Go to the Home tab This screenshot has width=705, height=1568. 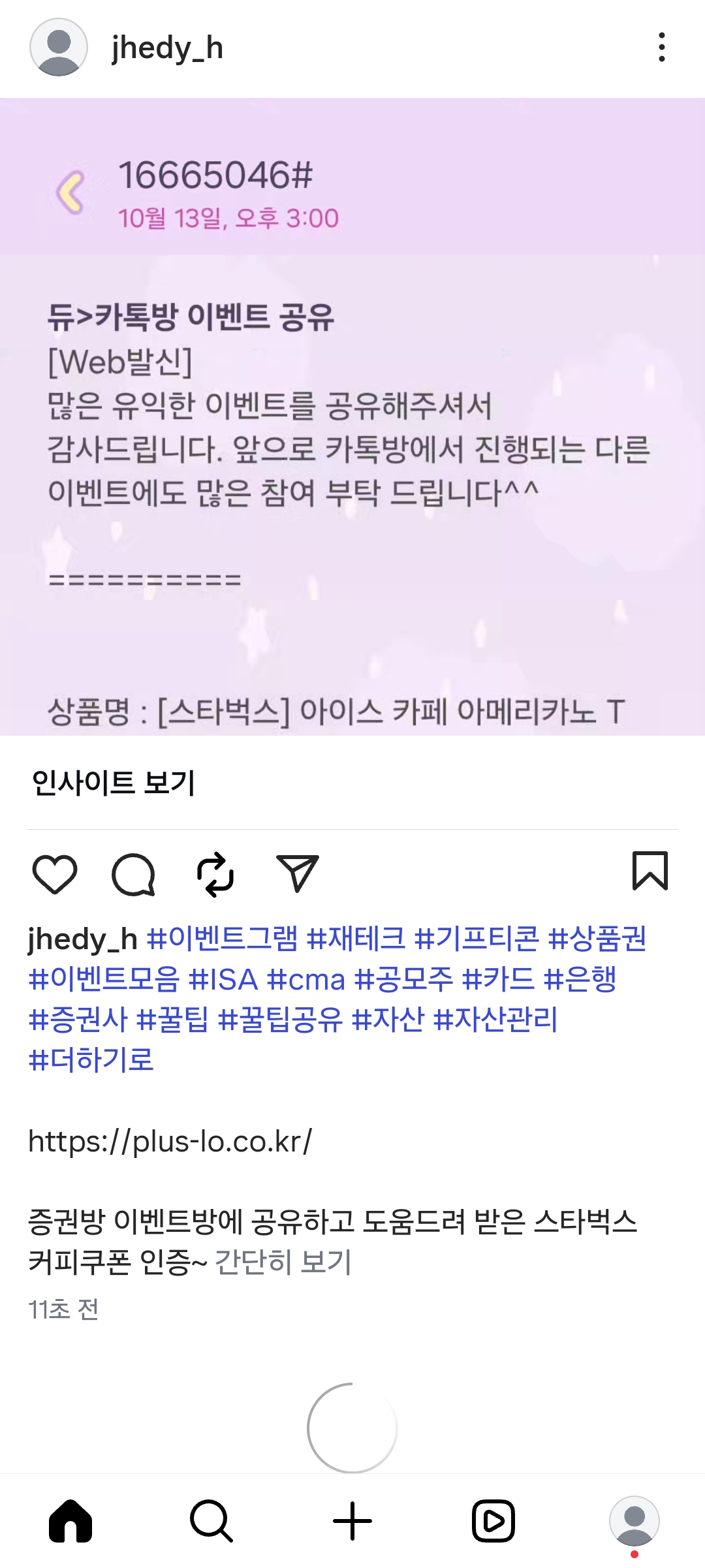click(x=70, y=1521)
